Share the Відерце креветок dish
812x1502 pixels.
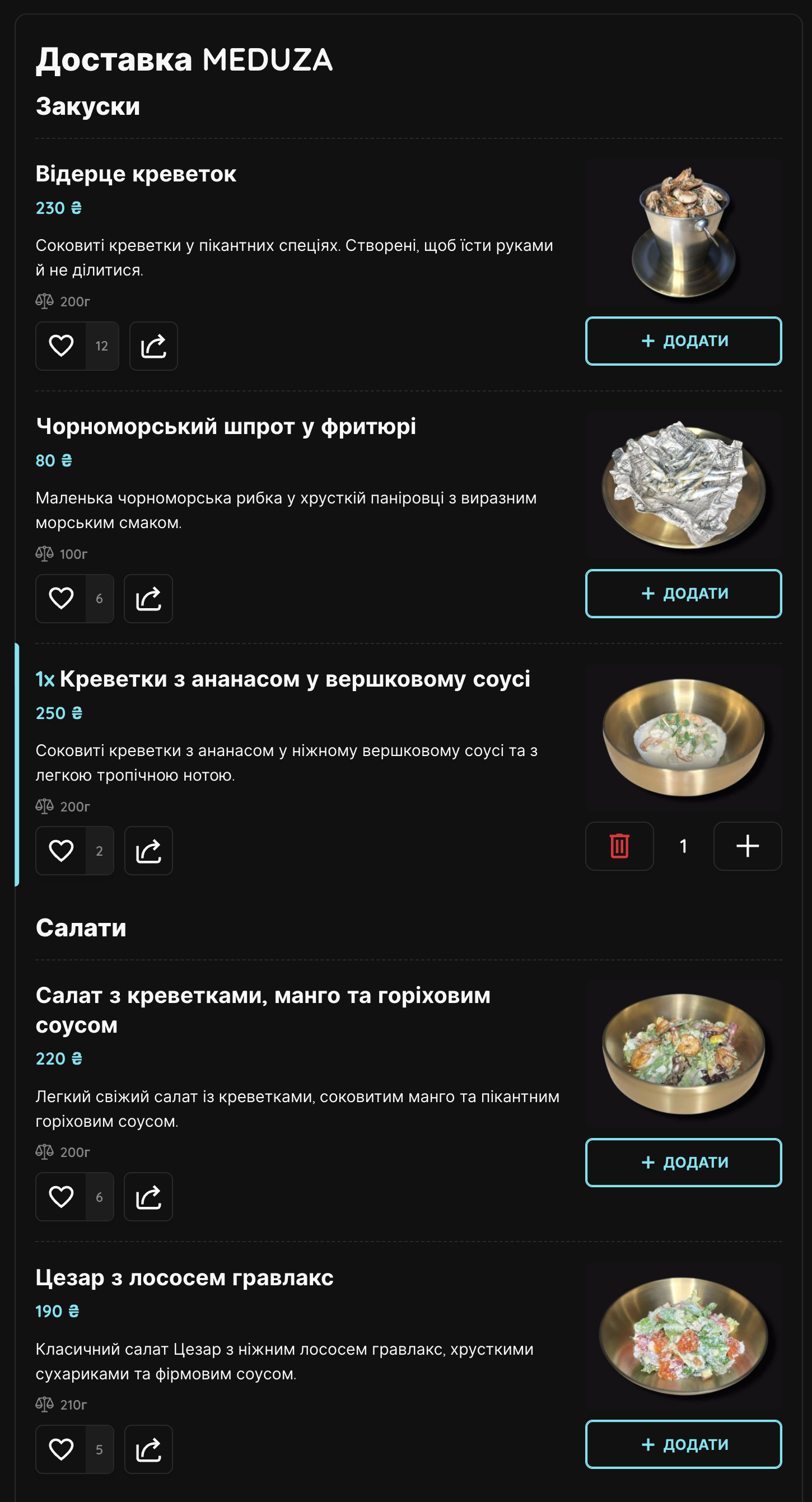(x=153, y=346)
